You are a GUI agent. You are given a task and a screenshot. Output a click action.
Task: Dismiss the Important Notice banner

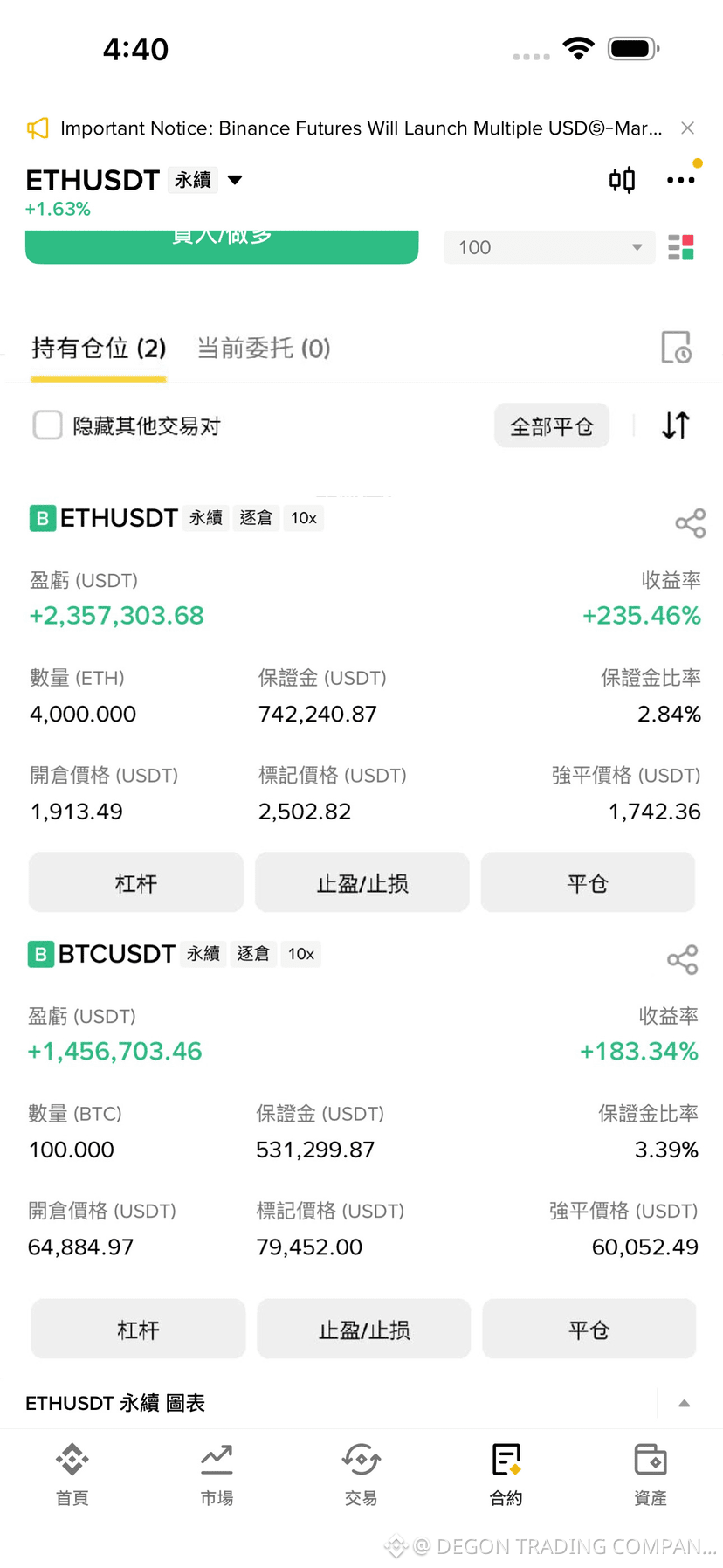[x=687, y=128]
